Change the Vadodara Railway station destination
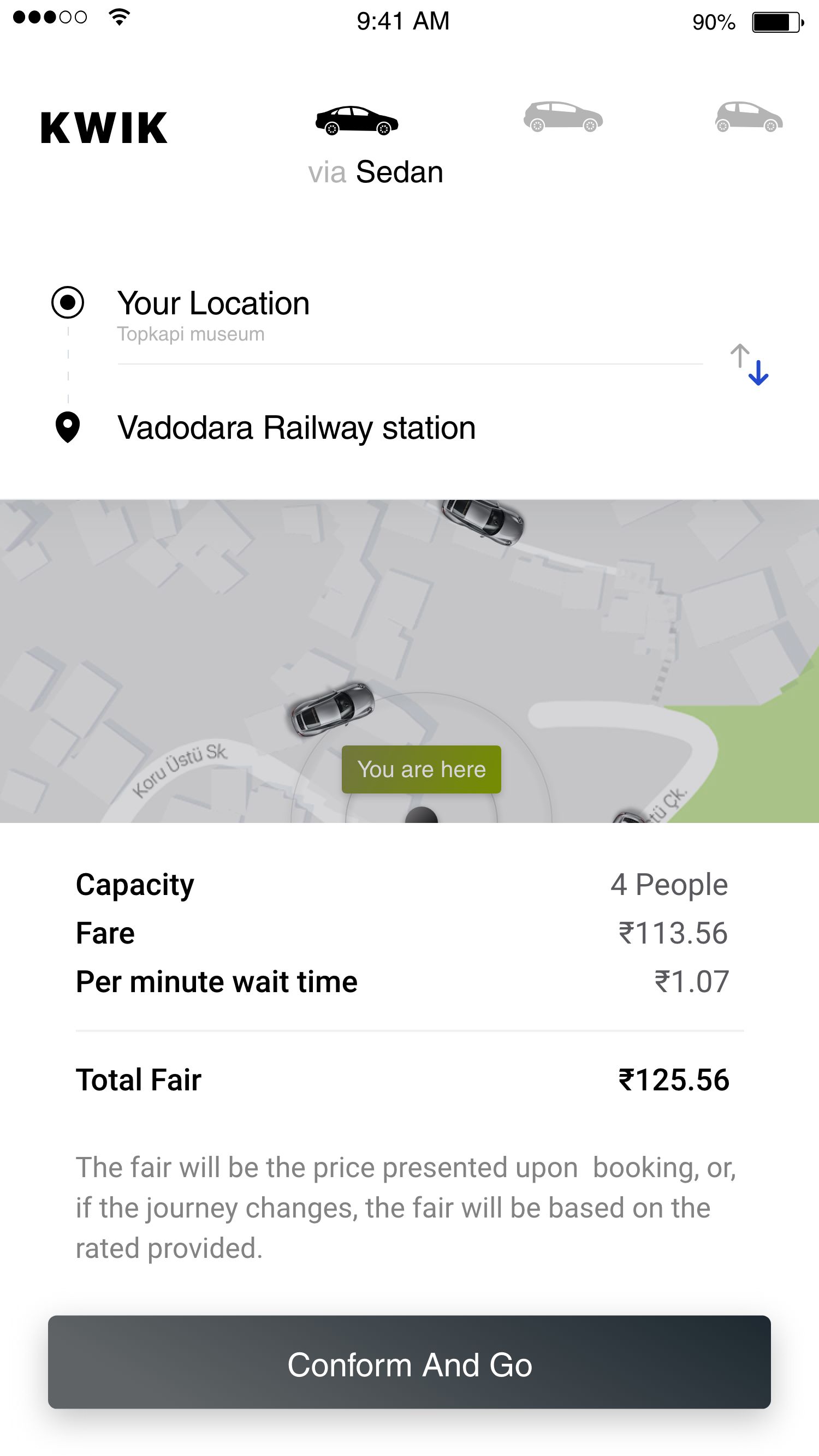This screenshot has width=819, height=1456. (x=296, y=428)
